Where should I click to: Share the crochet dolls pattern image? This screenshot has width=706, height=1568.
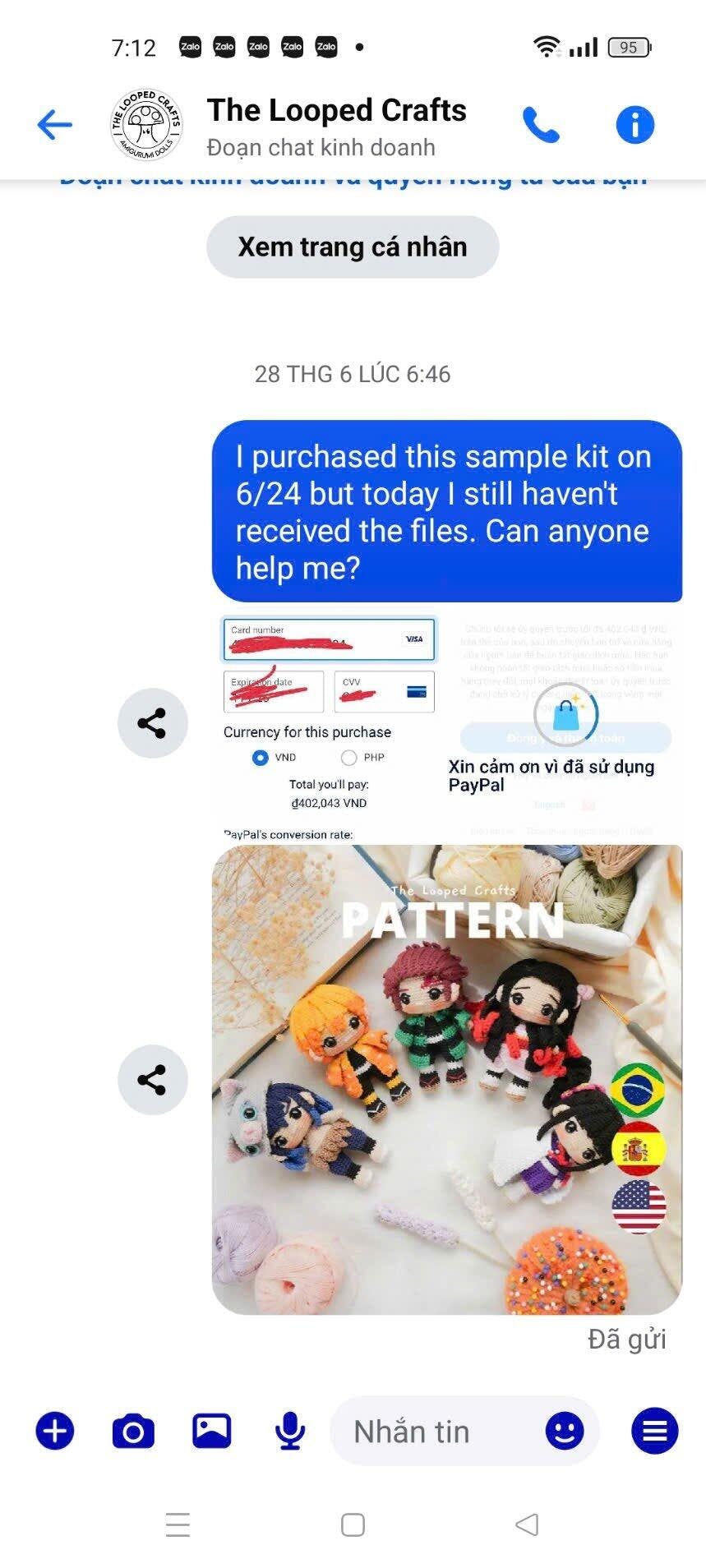tap(152, 1080)
